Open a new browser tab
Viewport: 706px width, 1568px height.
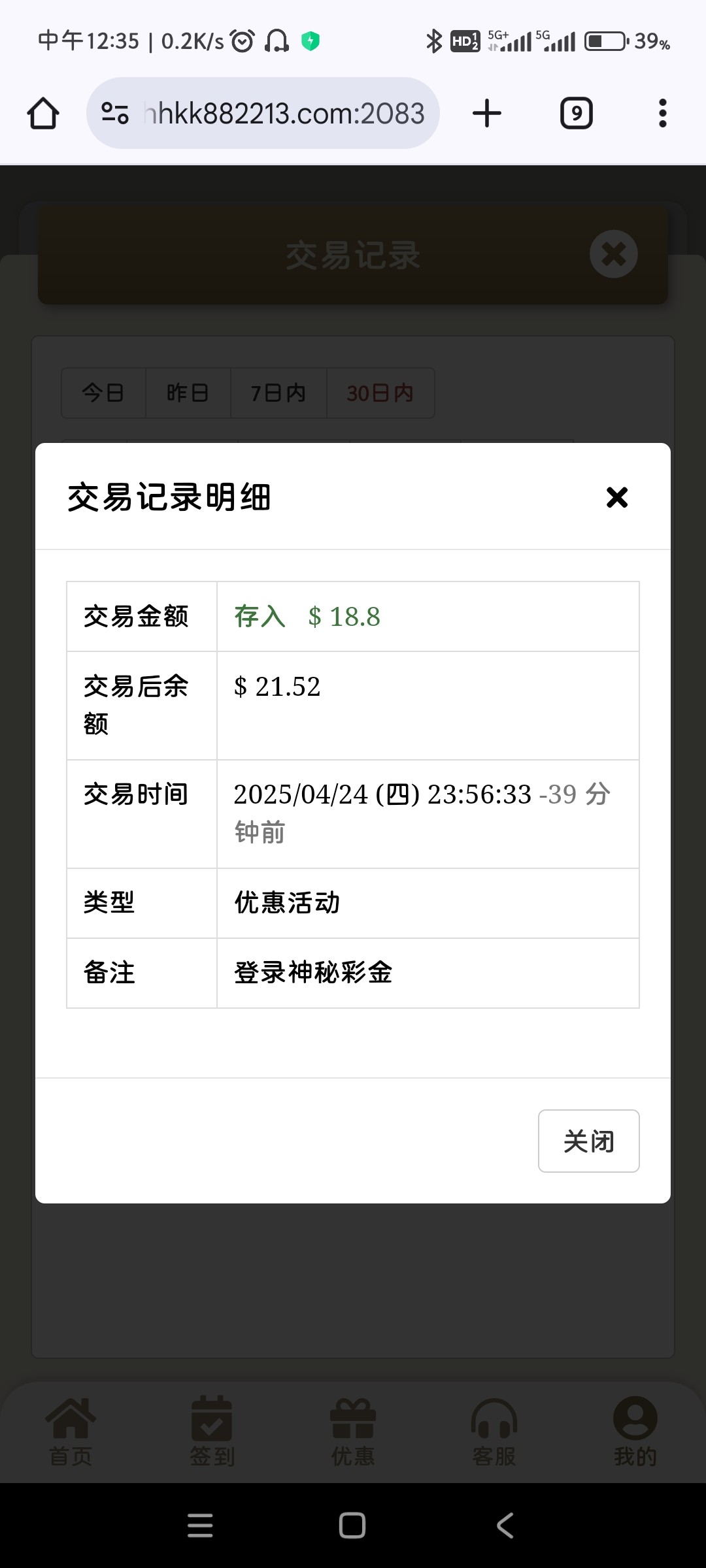(487, 113)
